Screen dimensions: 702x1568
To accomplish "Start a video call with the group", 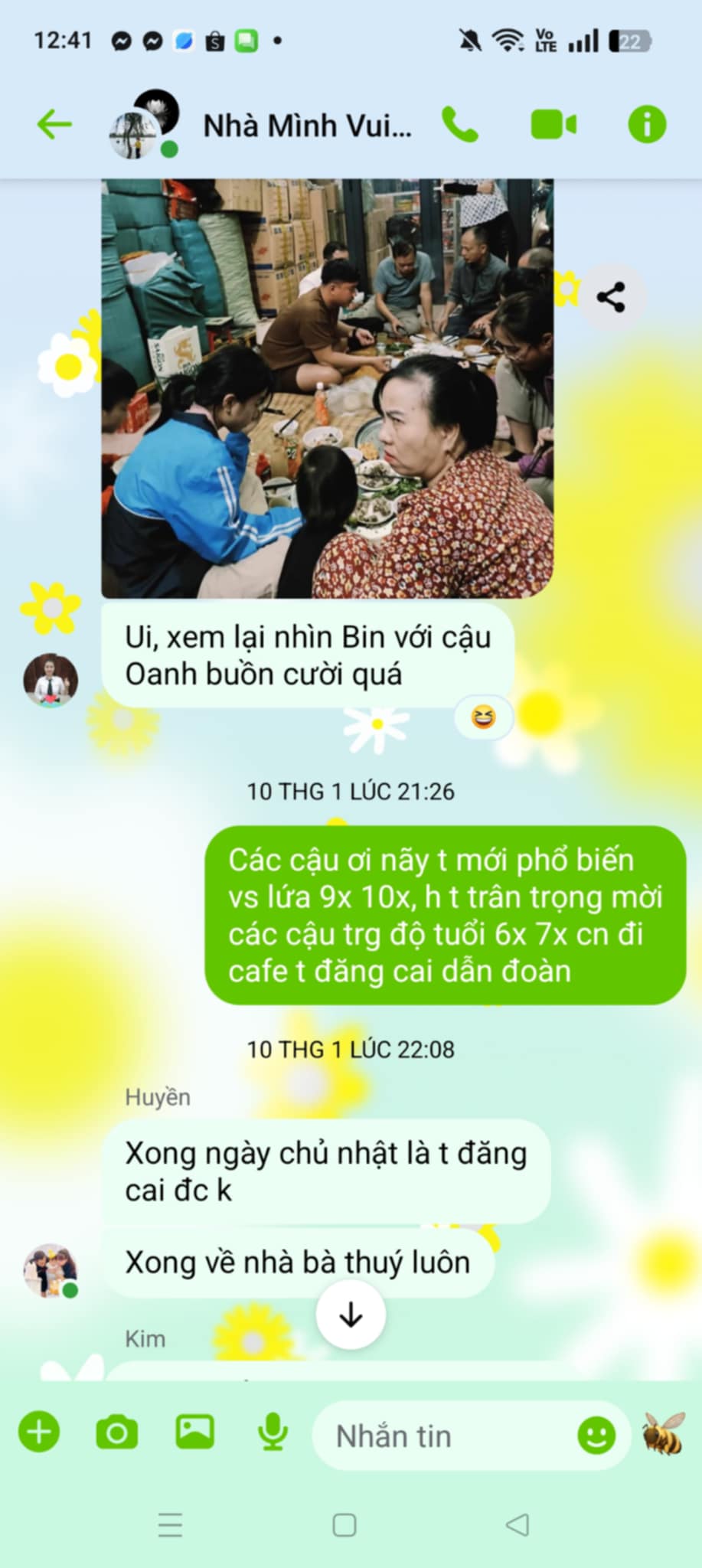I will [553, 125].
